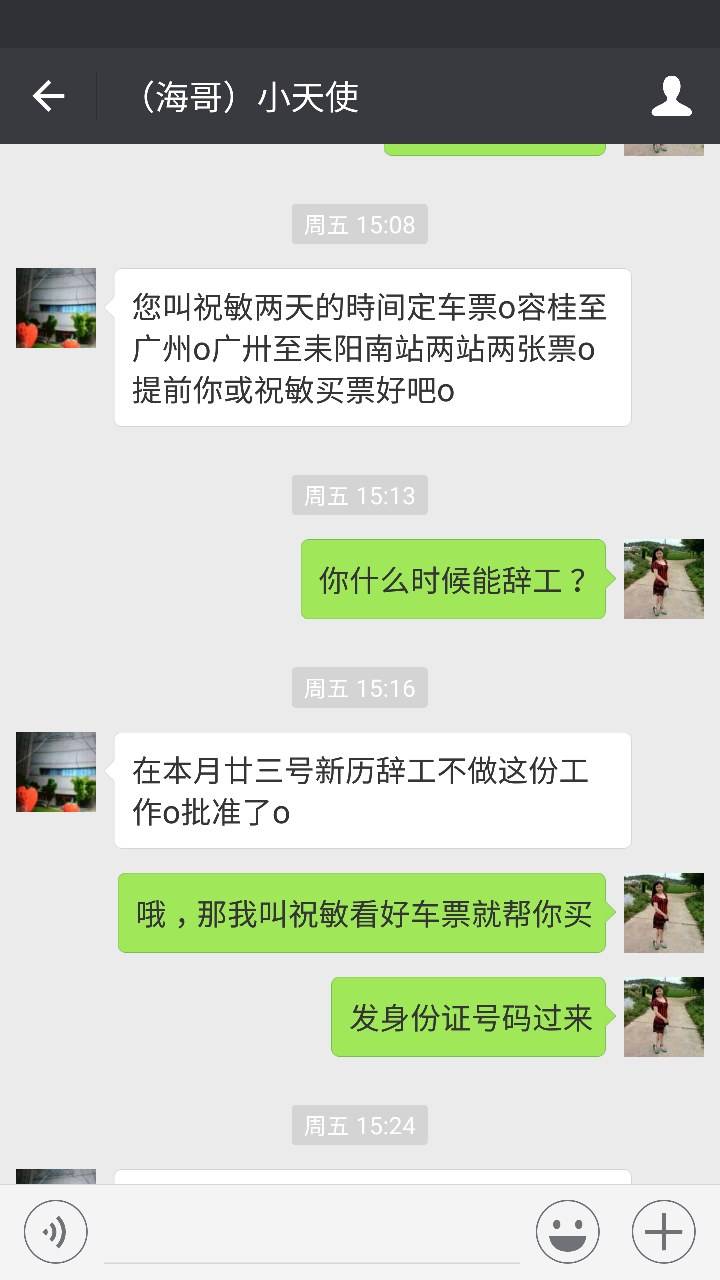Open the chat info profile icon
720x1280 pixels.
671,96
